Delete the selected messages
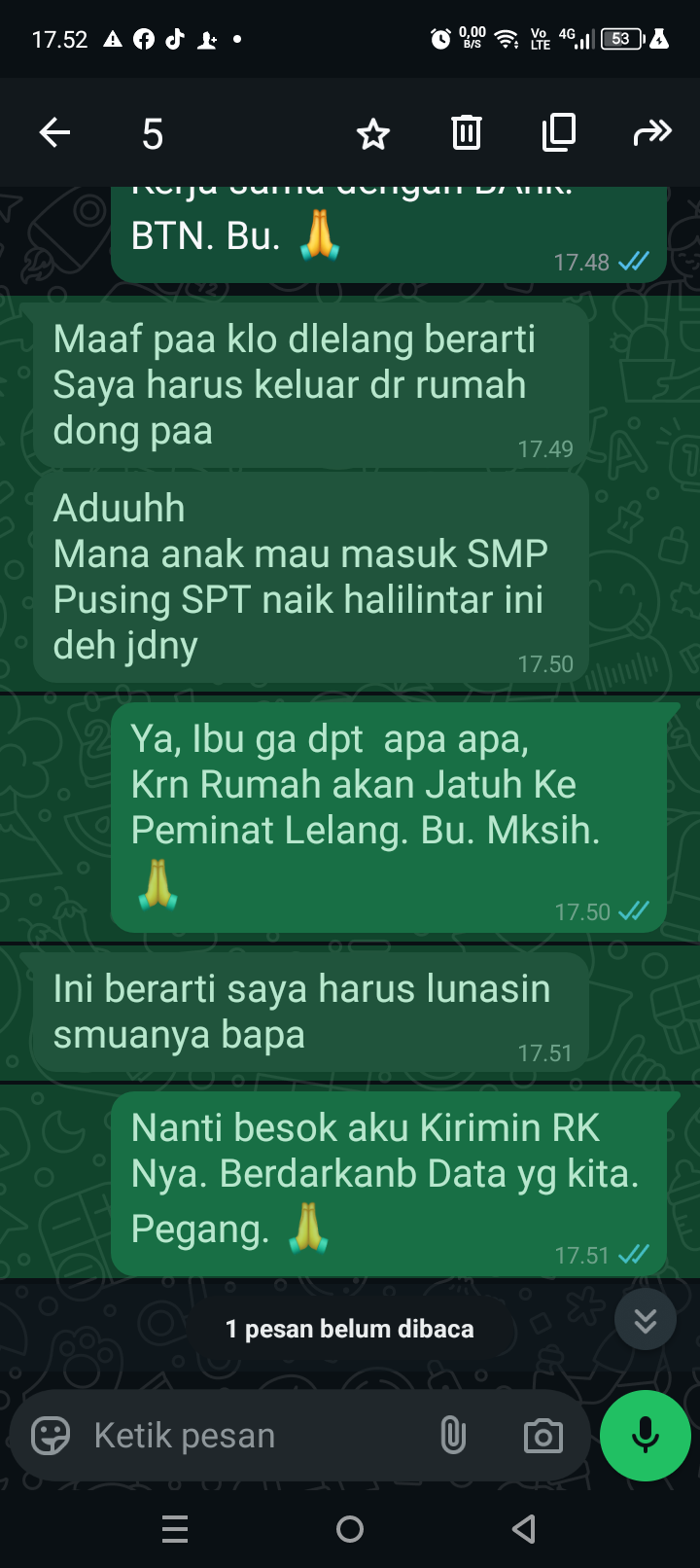This screenshot has width=700, height=1568. pyautogui.click(x=467, y=132)
